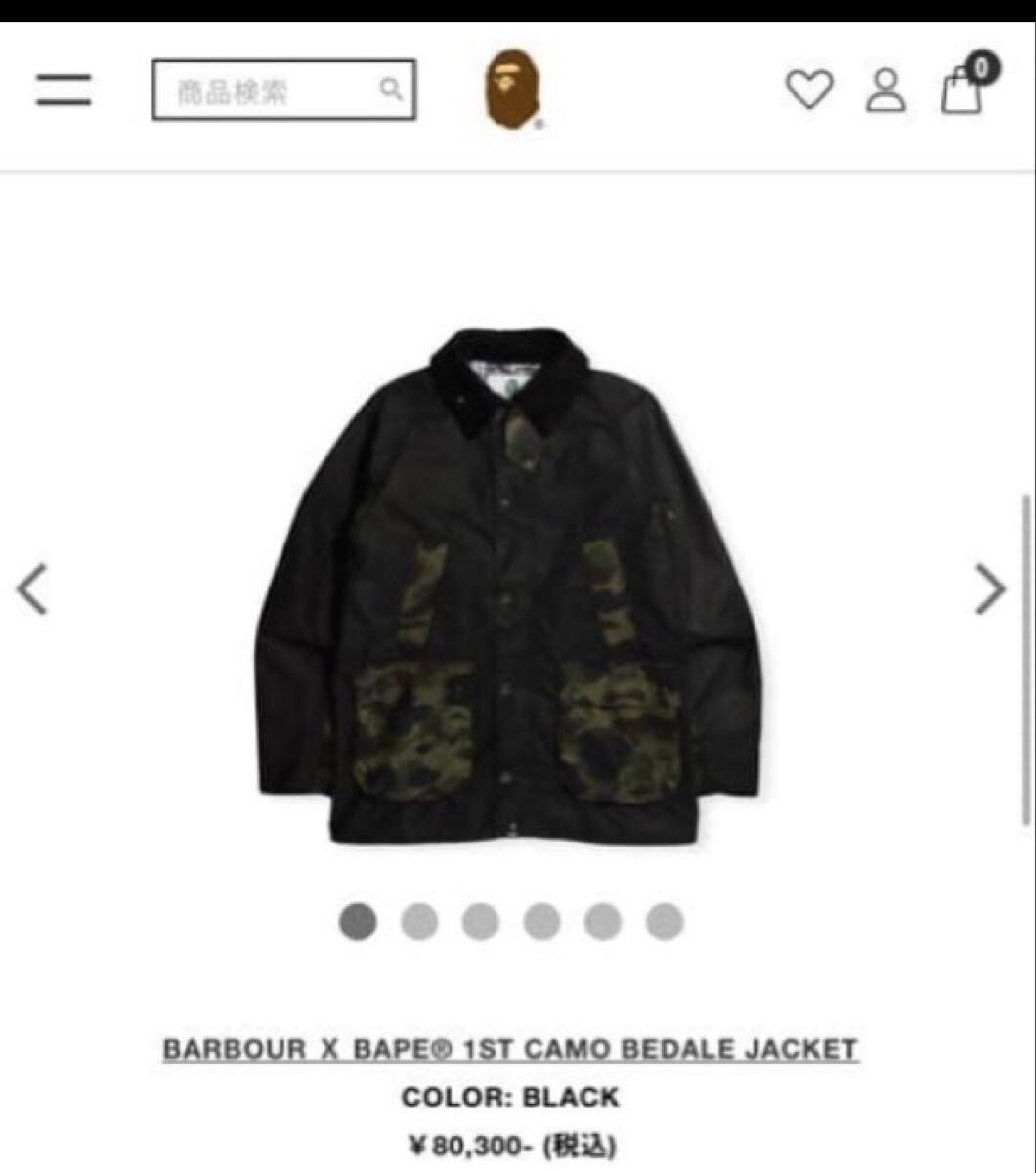
Task: Open the hamburger menu
Action: click(x=65, y=90)
